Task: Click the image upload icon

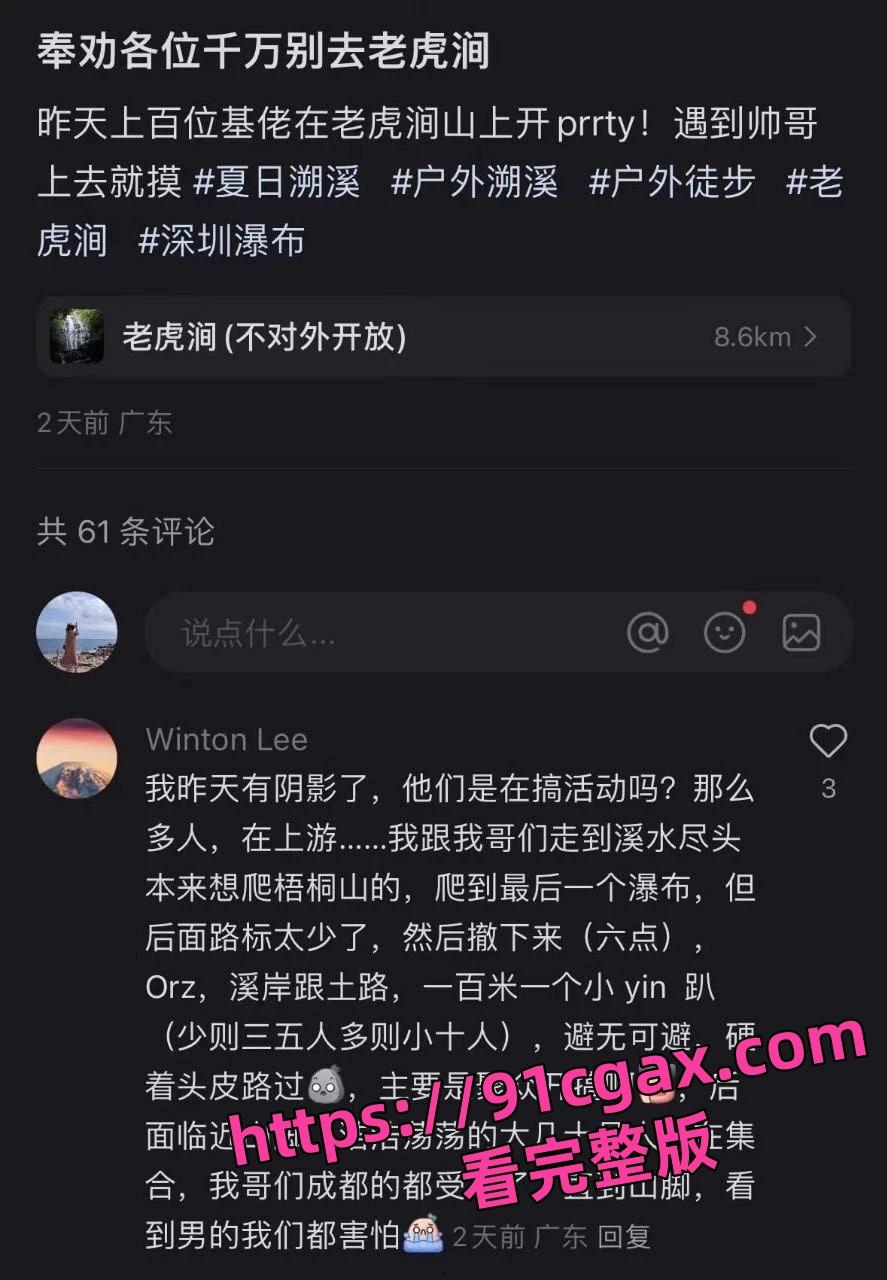Action: (x=800, y=632)
